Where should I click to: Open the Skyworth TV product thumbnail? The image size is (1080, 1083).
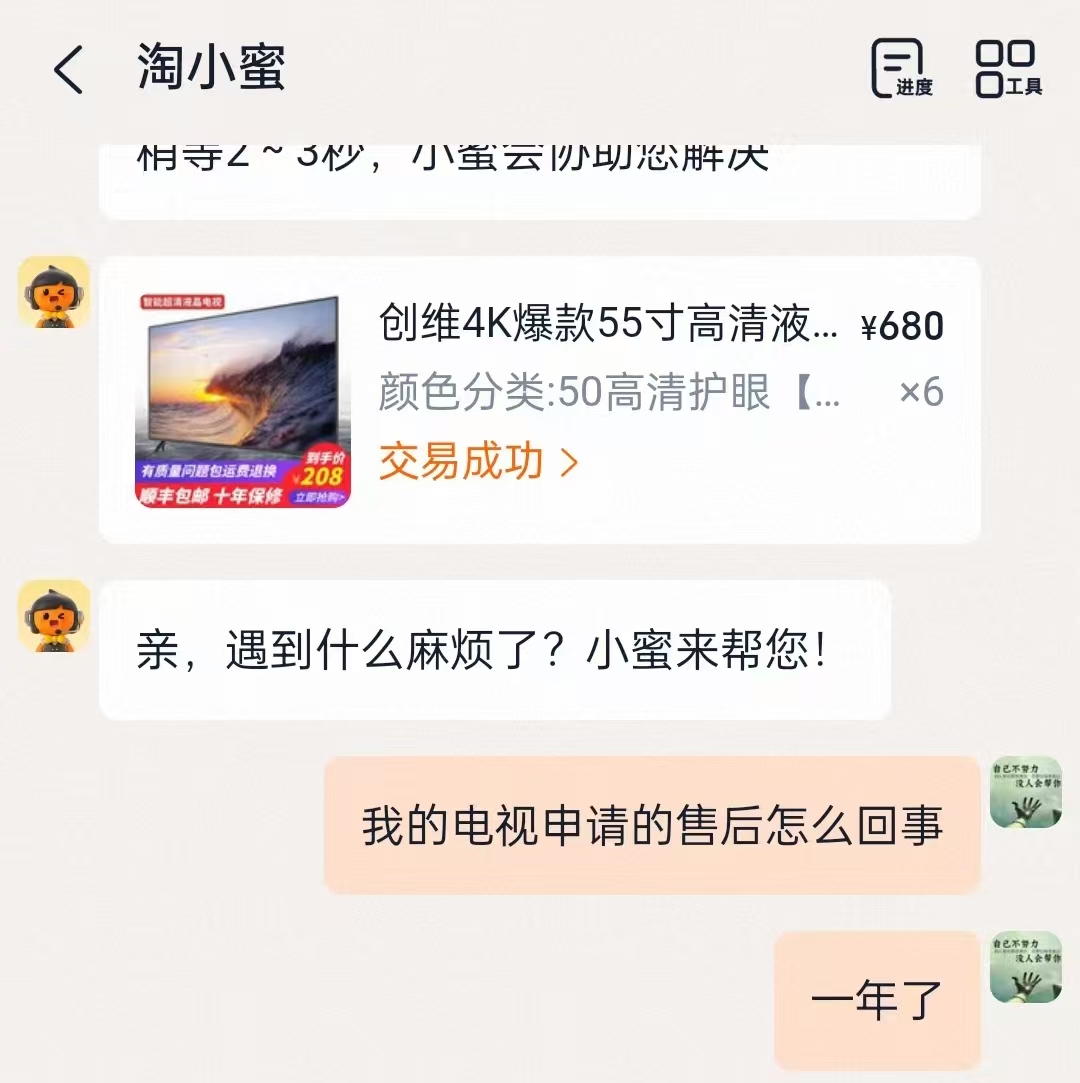[x=240, y=395]
